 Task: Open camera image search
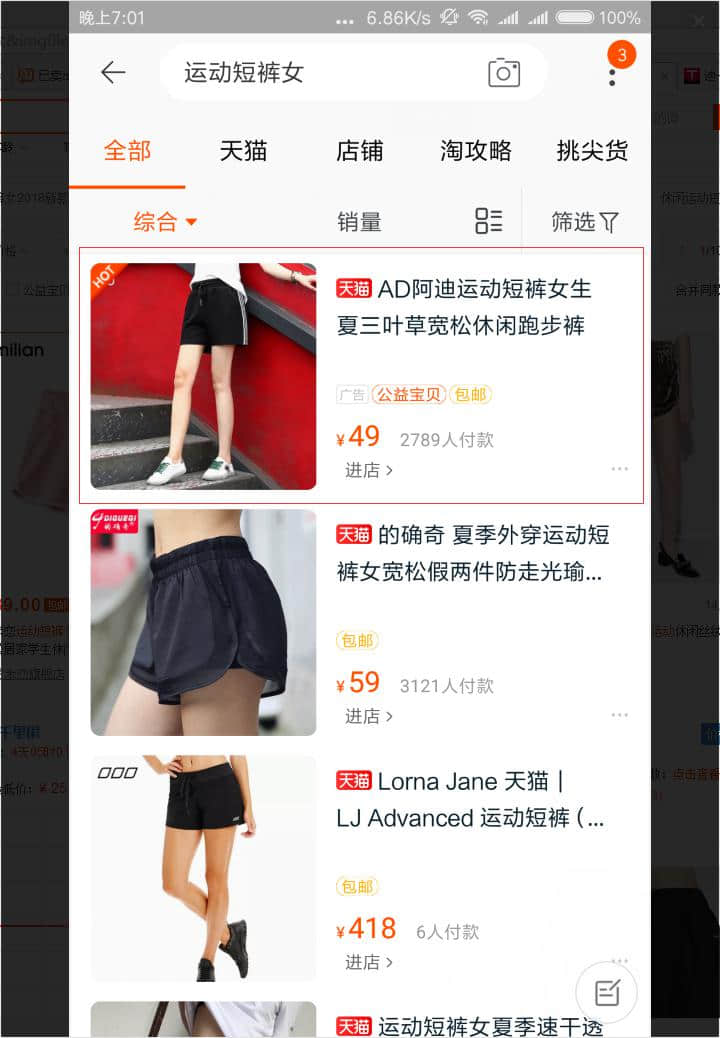504,72
